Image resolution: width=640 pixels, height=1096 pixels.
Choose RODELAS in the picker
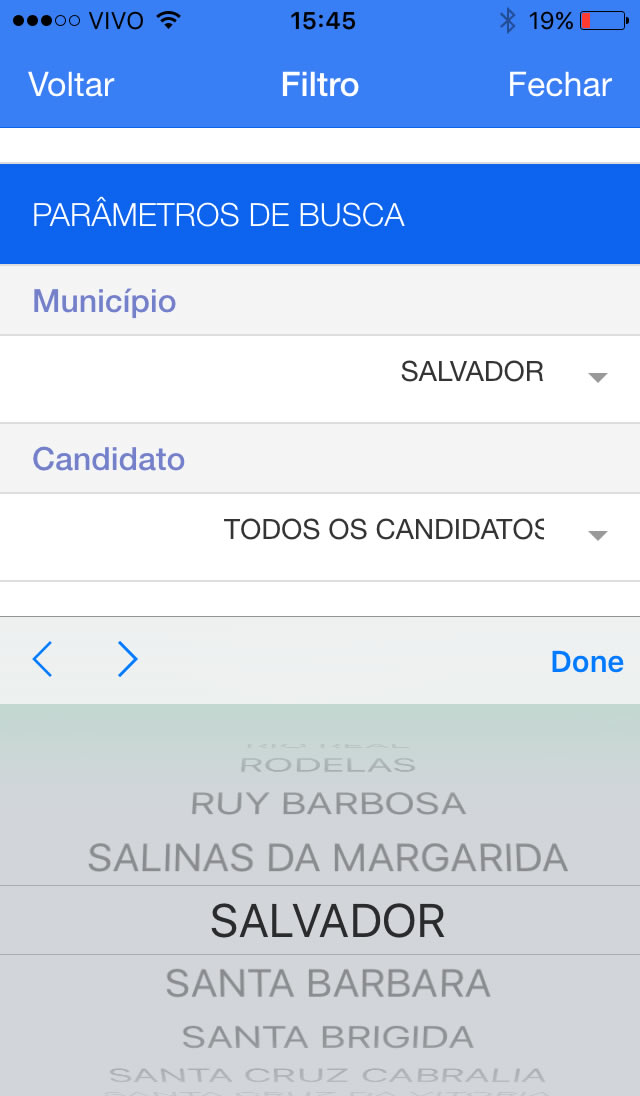pos(328,766)
